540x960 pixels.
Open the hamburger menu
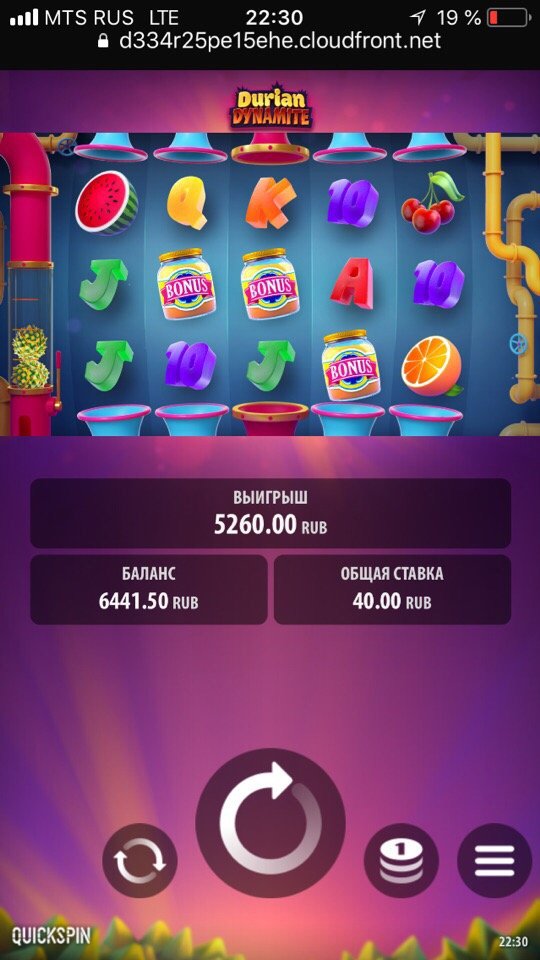click(x=494, y=860)
